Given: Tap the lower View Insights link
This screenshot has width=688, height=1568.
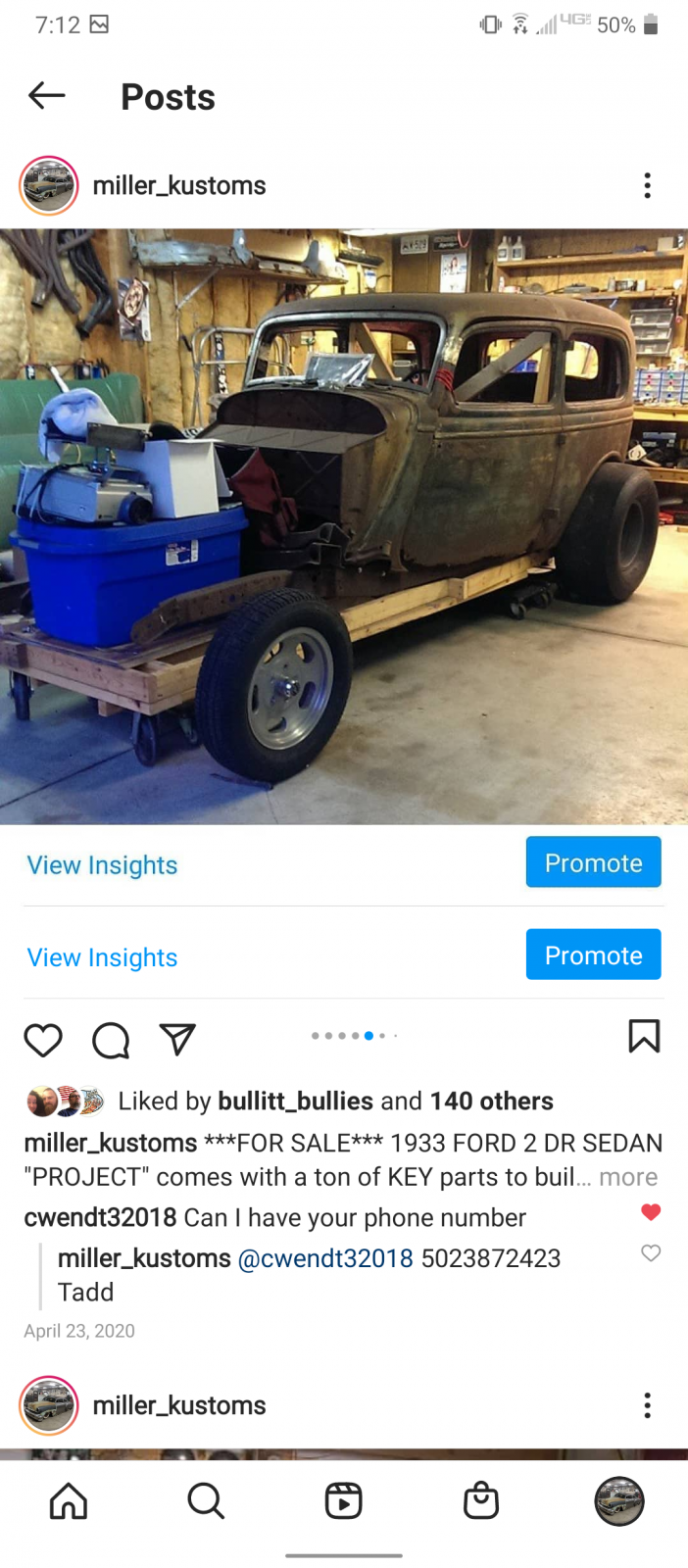Looking at the screenshot, I should (102, 956).
